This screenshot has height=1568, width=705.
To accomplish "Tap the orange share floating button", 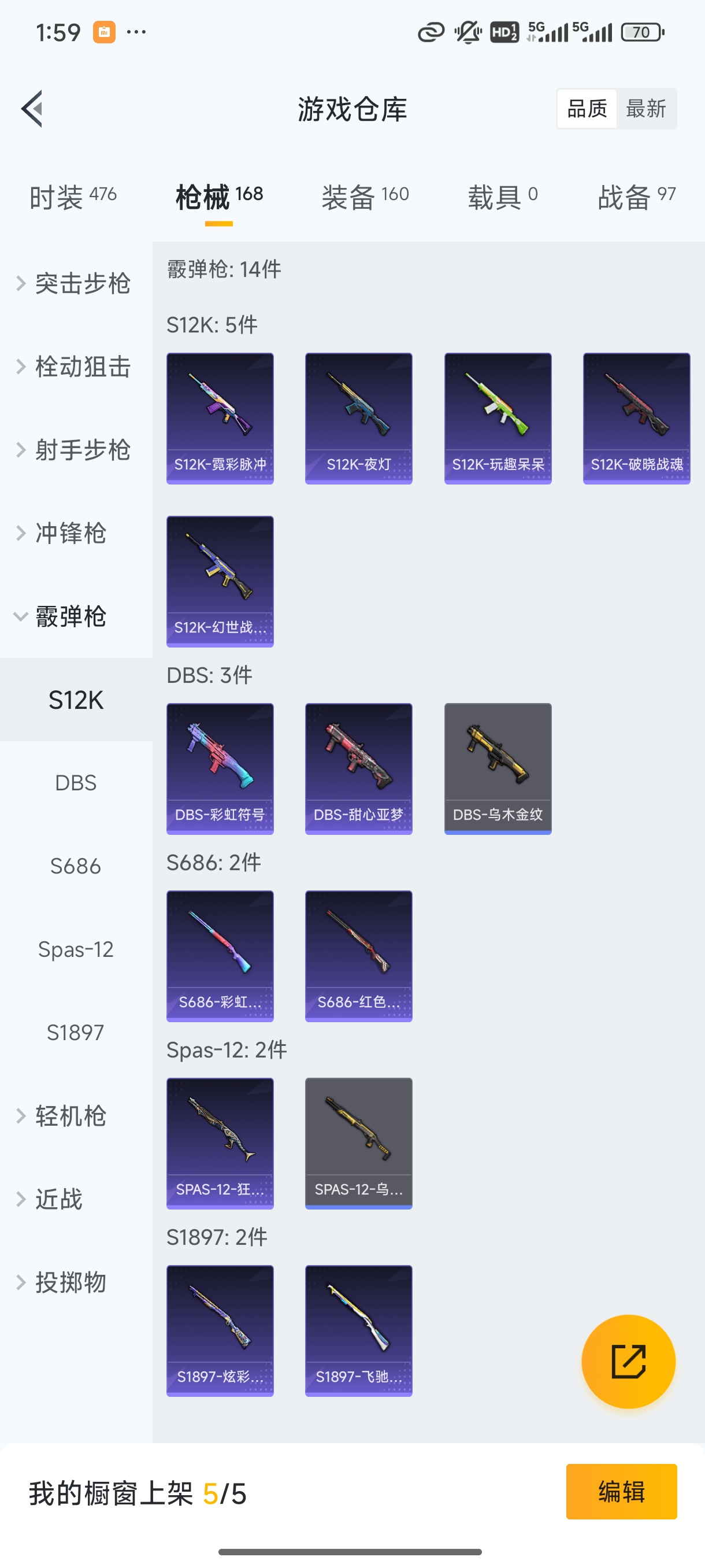I will (x=628, y=1361).
